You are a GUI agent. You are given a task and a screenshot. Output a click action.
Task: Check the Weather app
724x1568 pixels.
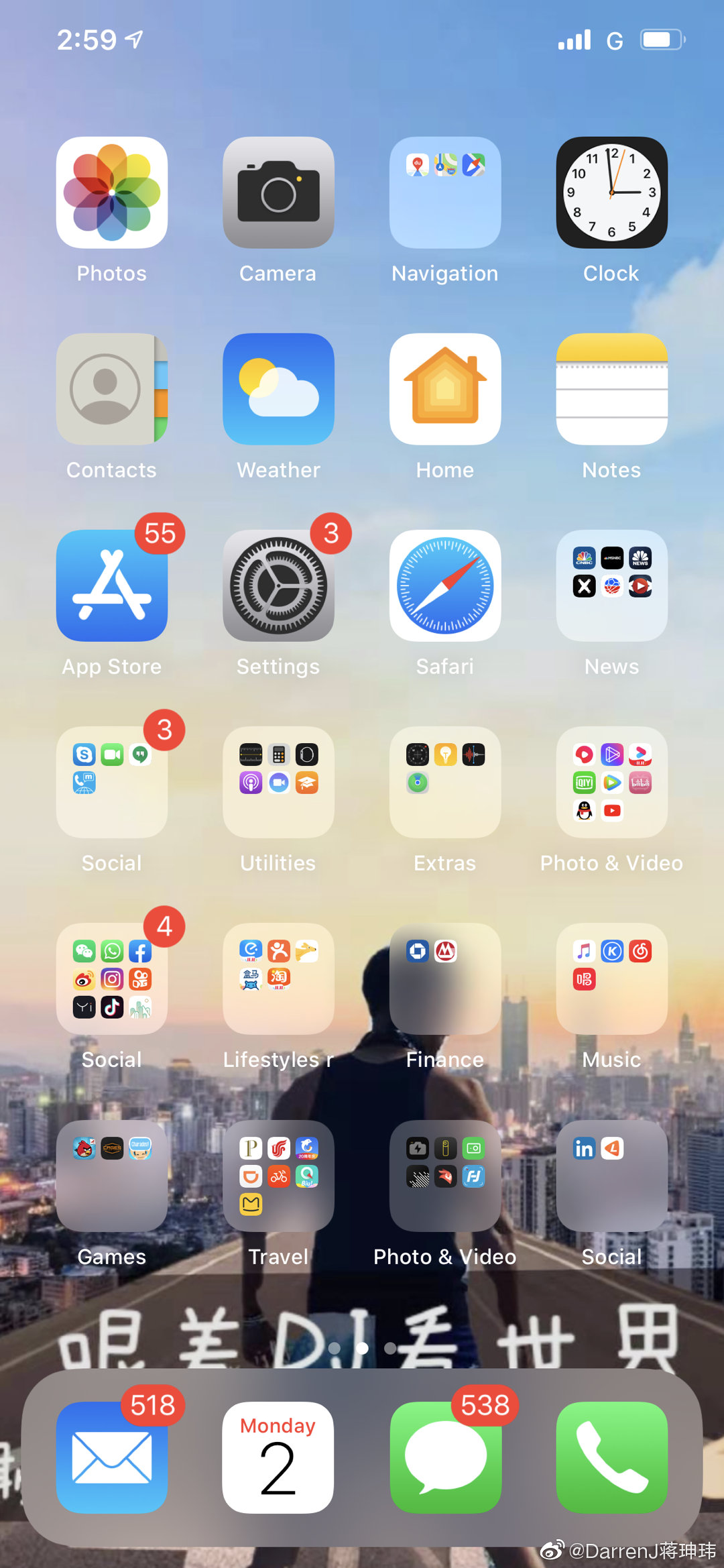(x=278, y=389)
